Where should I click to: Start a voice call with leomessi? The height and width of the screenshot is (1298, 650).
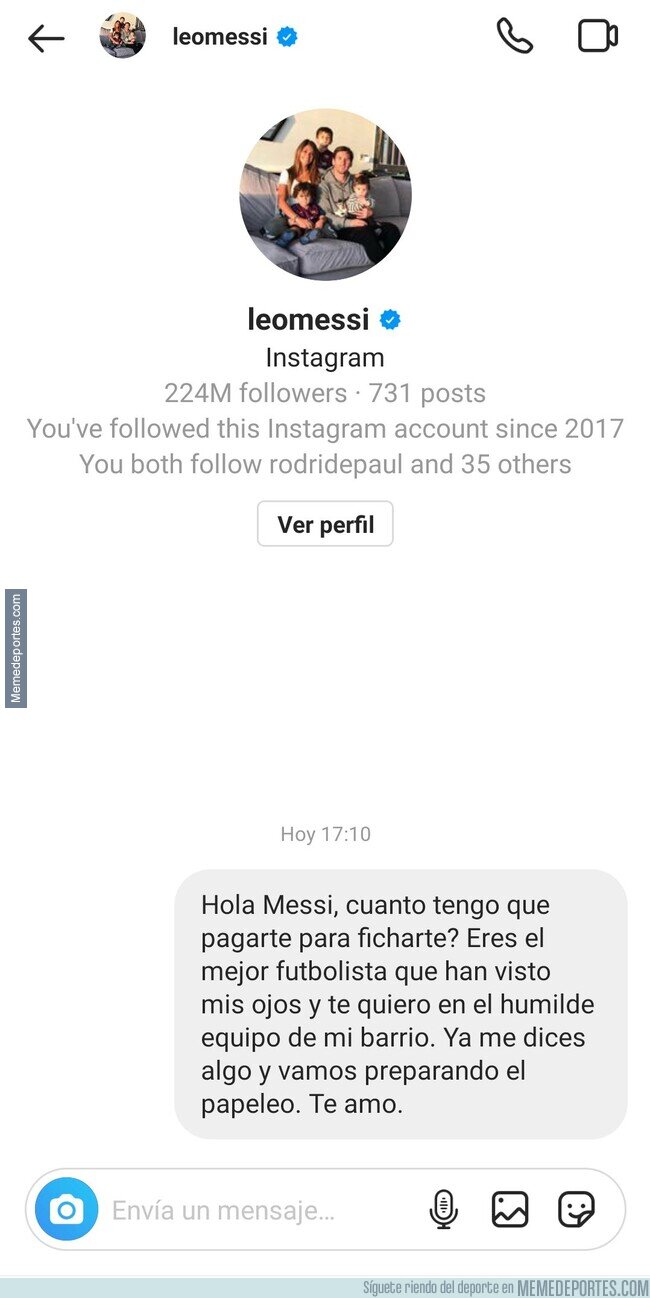click(514, 36)
